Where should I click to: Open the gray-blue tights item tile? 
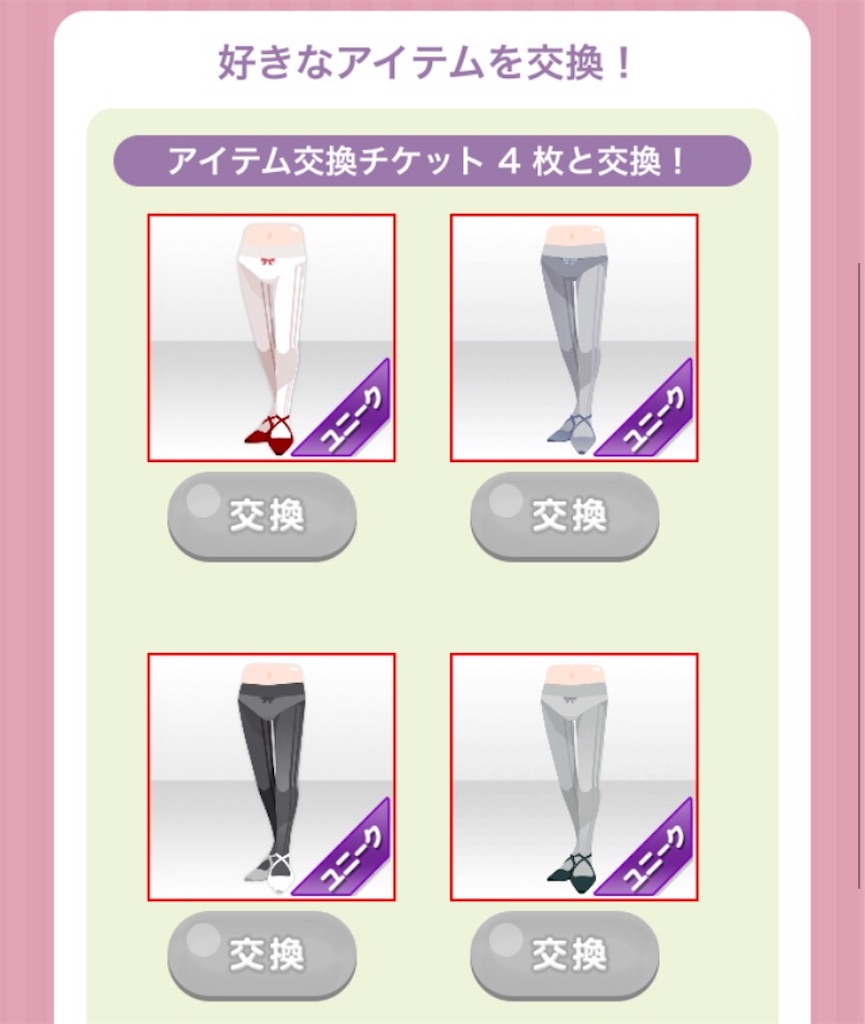coord(574,337)
